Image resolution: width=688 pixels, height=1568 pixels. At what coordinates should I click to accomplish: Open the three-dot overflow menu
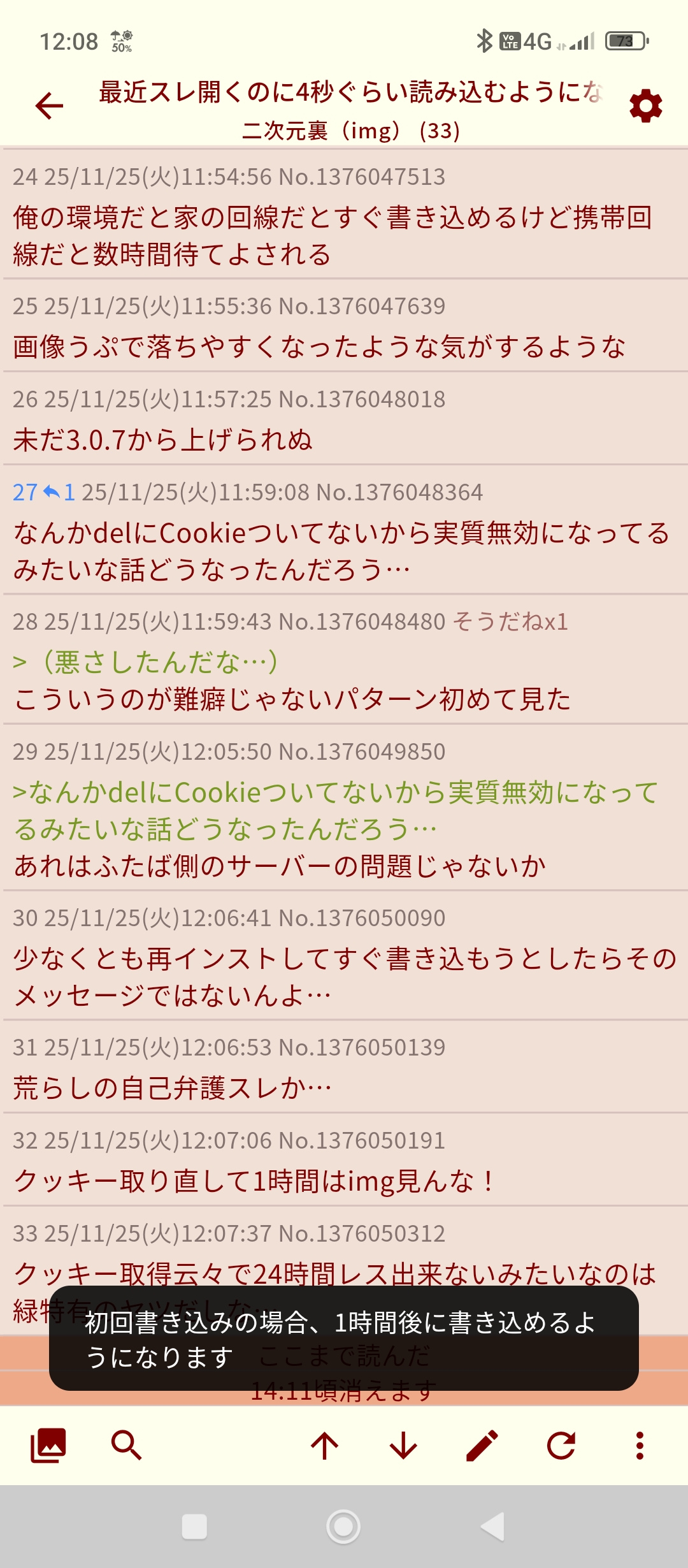tap(640, 1446)
